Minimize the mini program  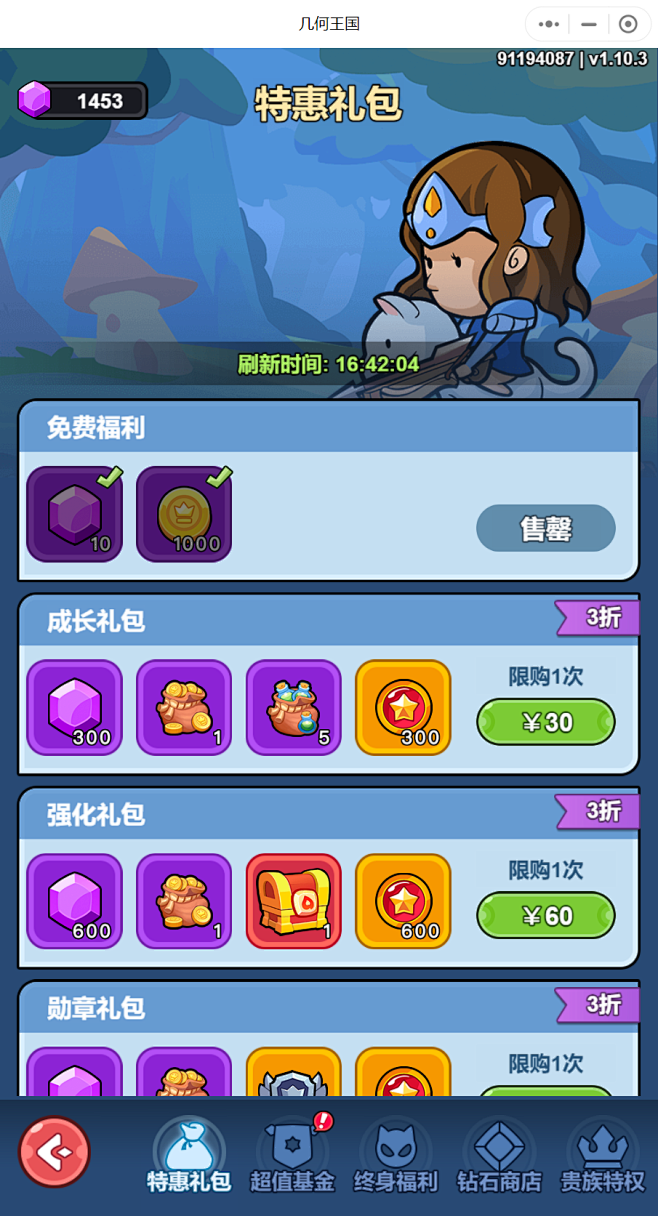click(589, 24)
